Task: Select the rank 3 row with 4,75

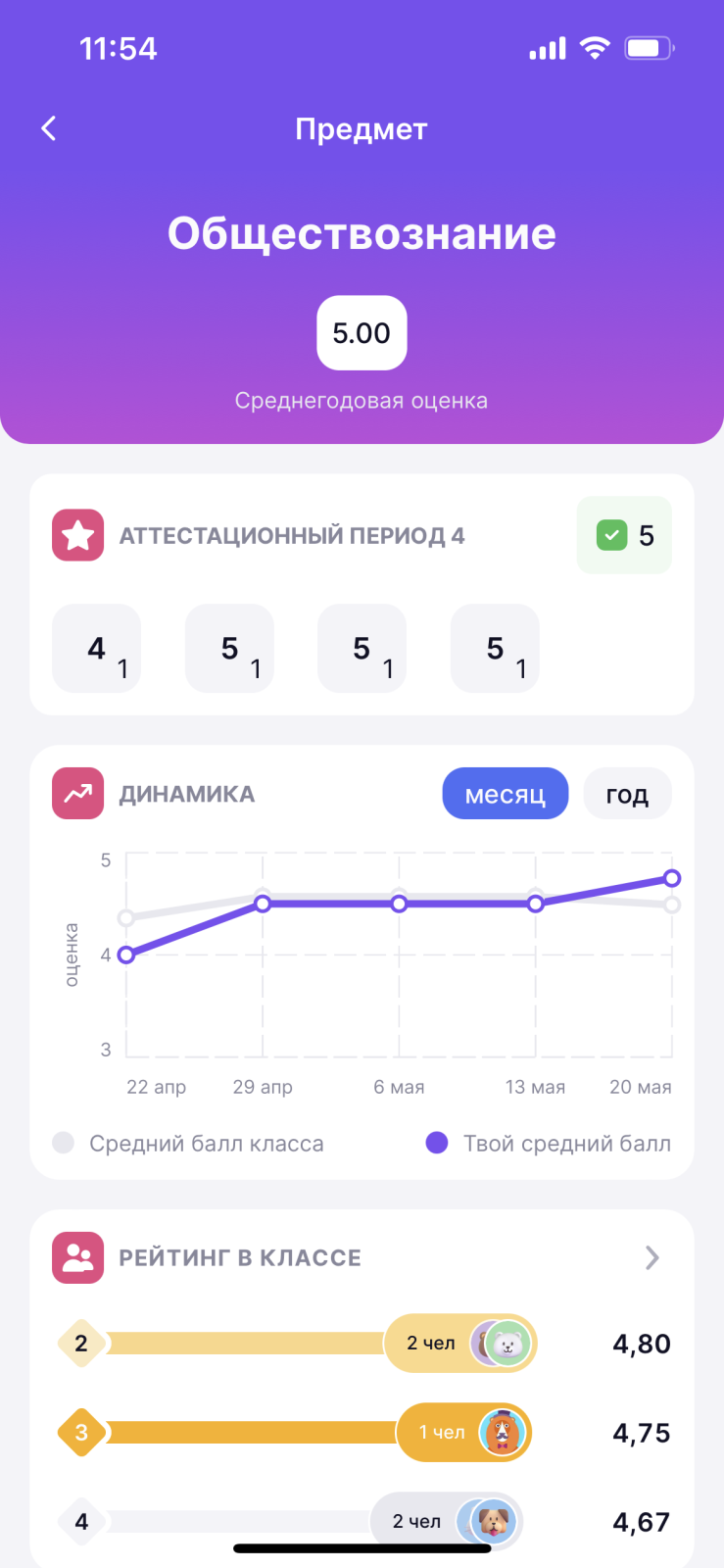Action: (362, 1432)
